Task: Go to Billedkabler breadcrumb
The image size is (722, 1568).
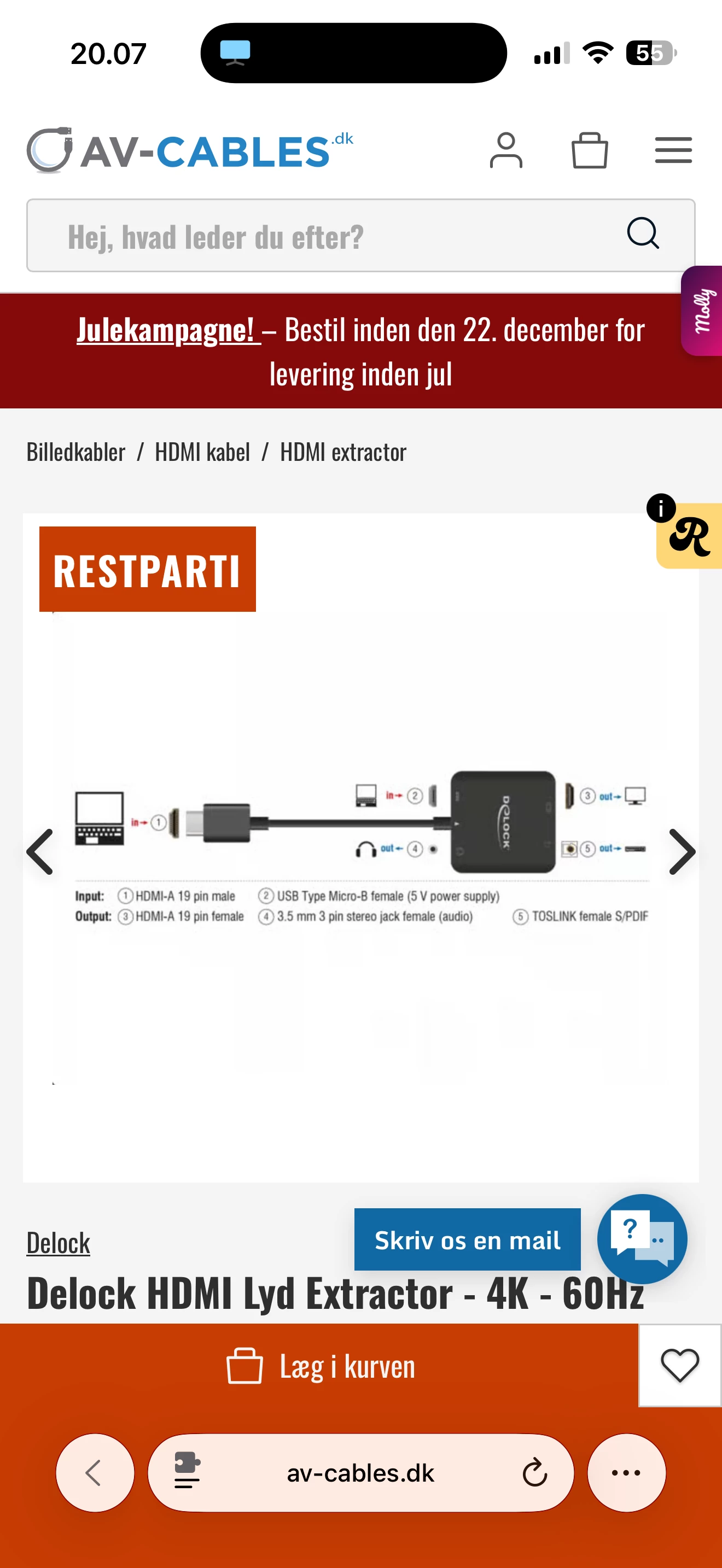Action: pos(76,452)
